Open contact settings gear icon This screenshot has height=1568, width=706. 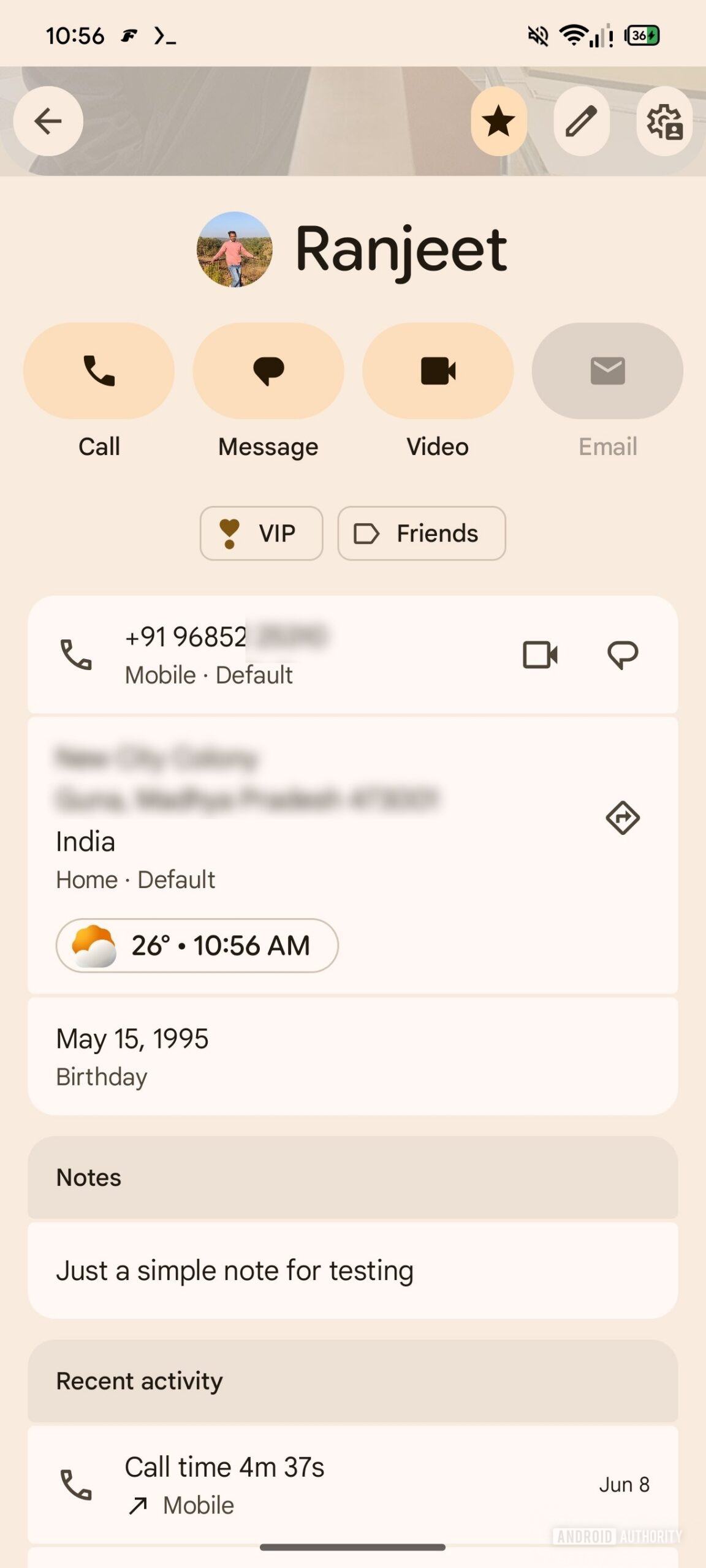[x=664, y=121]
